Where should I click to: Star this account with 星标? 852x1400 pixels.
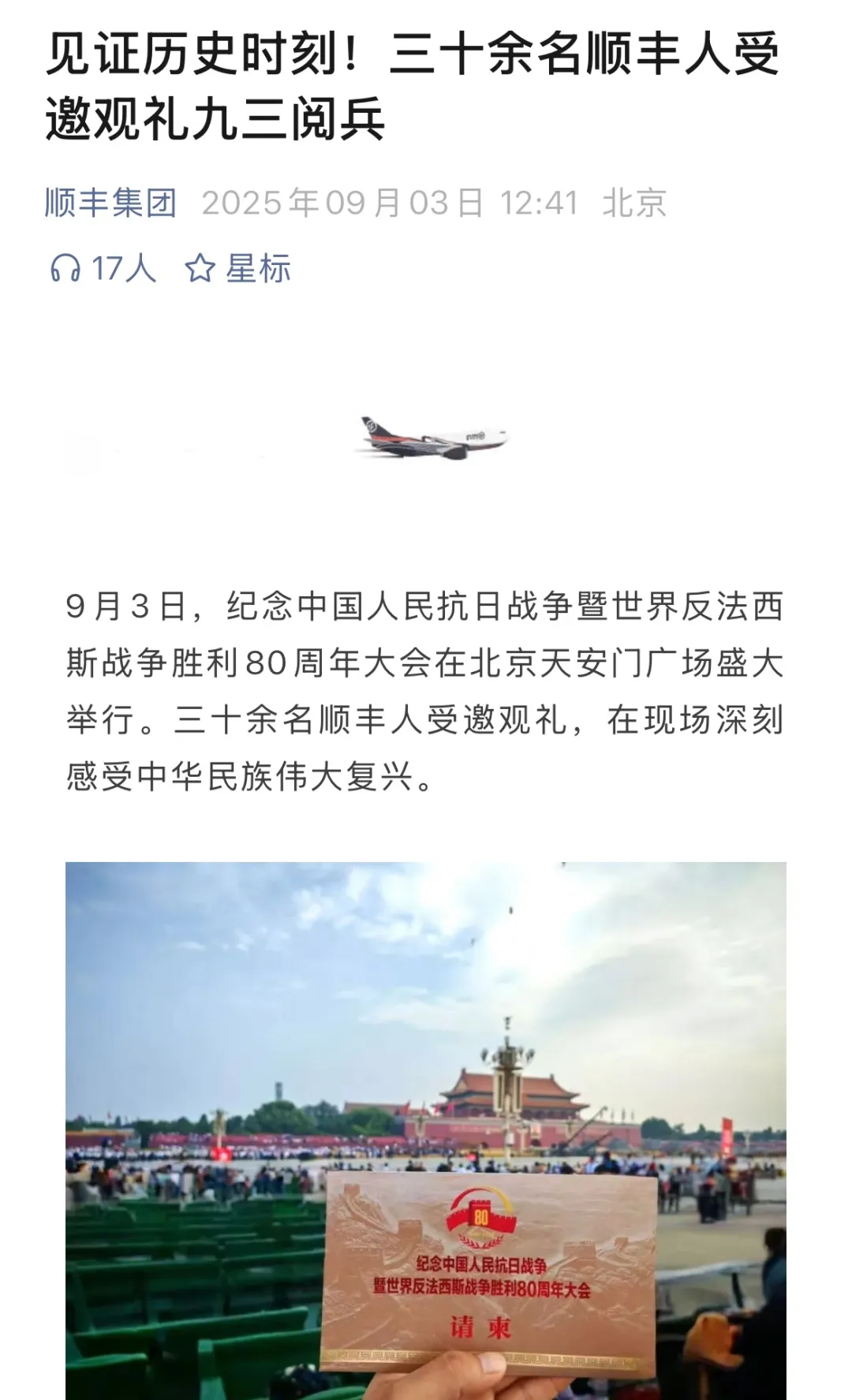click(x=238, y=269)
